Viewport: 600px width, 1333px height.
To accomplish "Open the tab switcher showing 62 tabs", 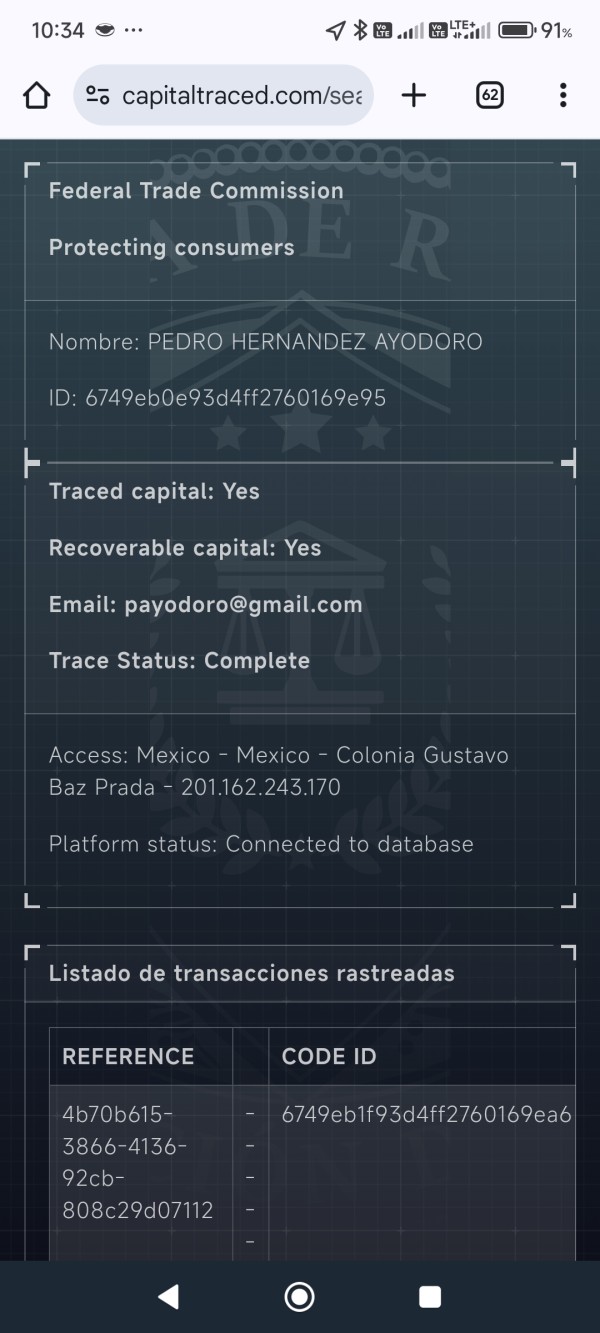I will (x=489, y=96).
